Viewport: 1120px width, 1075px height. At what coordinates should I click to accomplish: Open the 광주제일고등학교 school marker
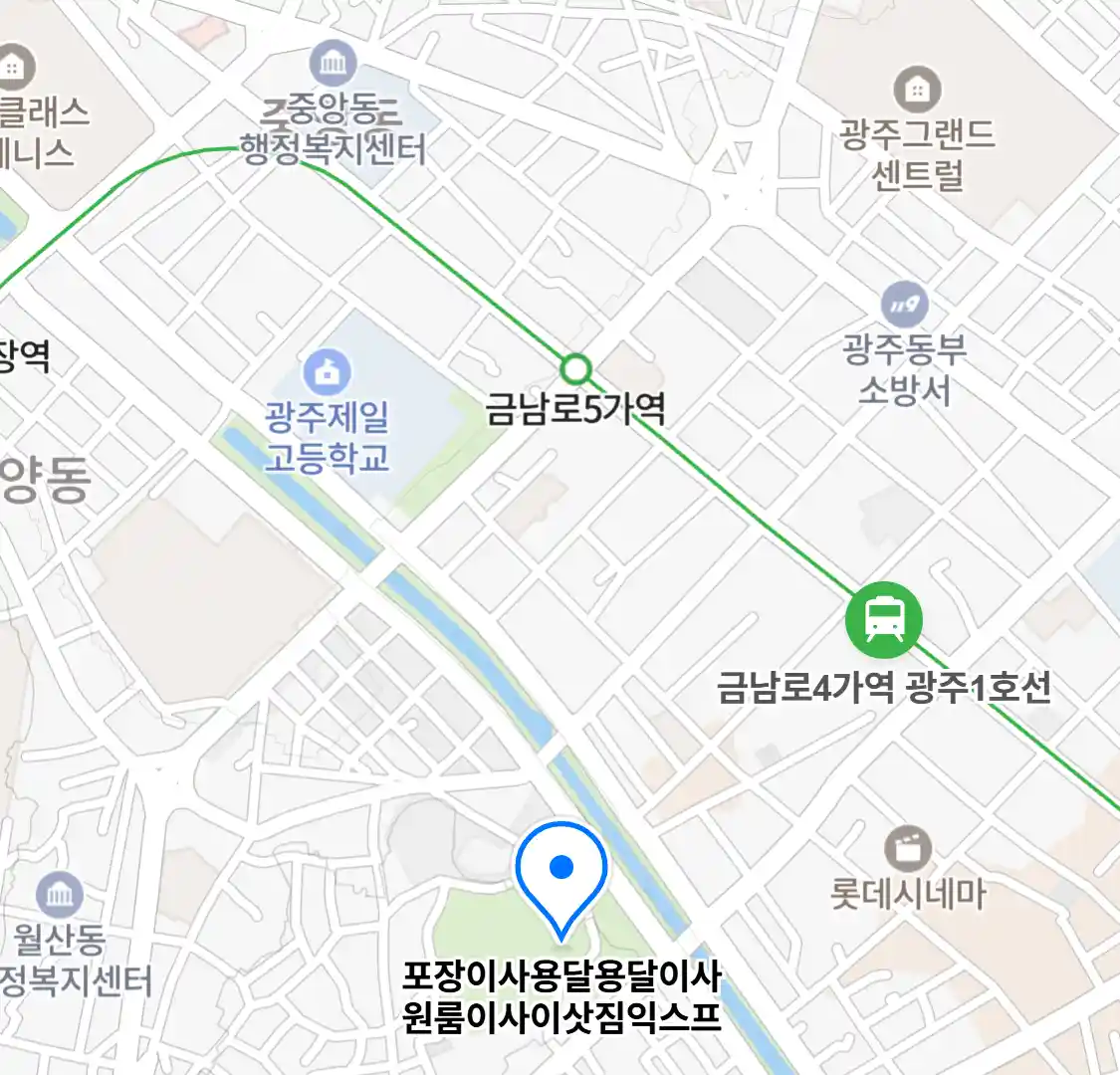click(x=326, y=373)
